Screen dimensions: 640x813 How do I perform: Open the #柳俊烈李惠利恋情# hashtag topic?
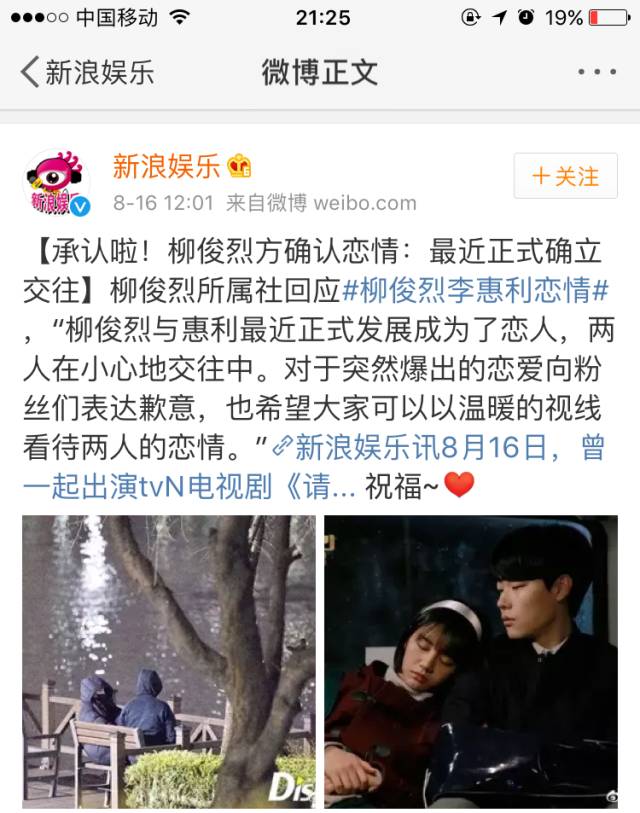475,291
